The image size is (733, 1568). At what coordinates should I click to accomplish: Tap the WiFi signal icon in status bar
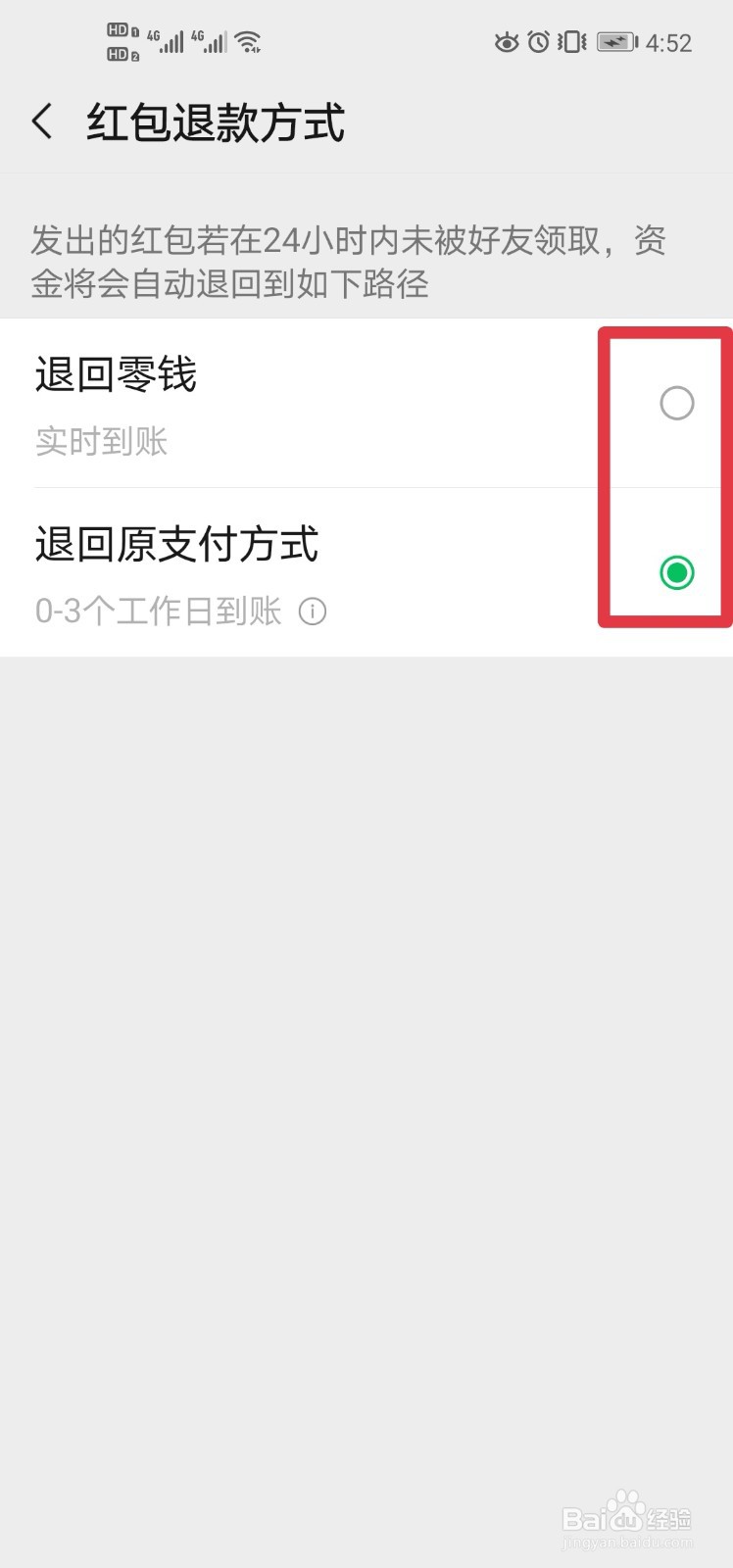coord(248,39)
